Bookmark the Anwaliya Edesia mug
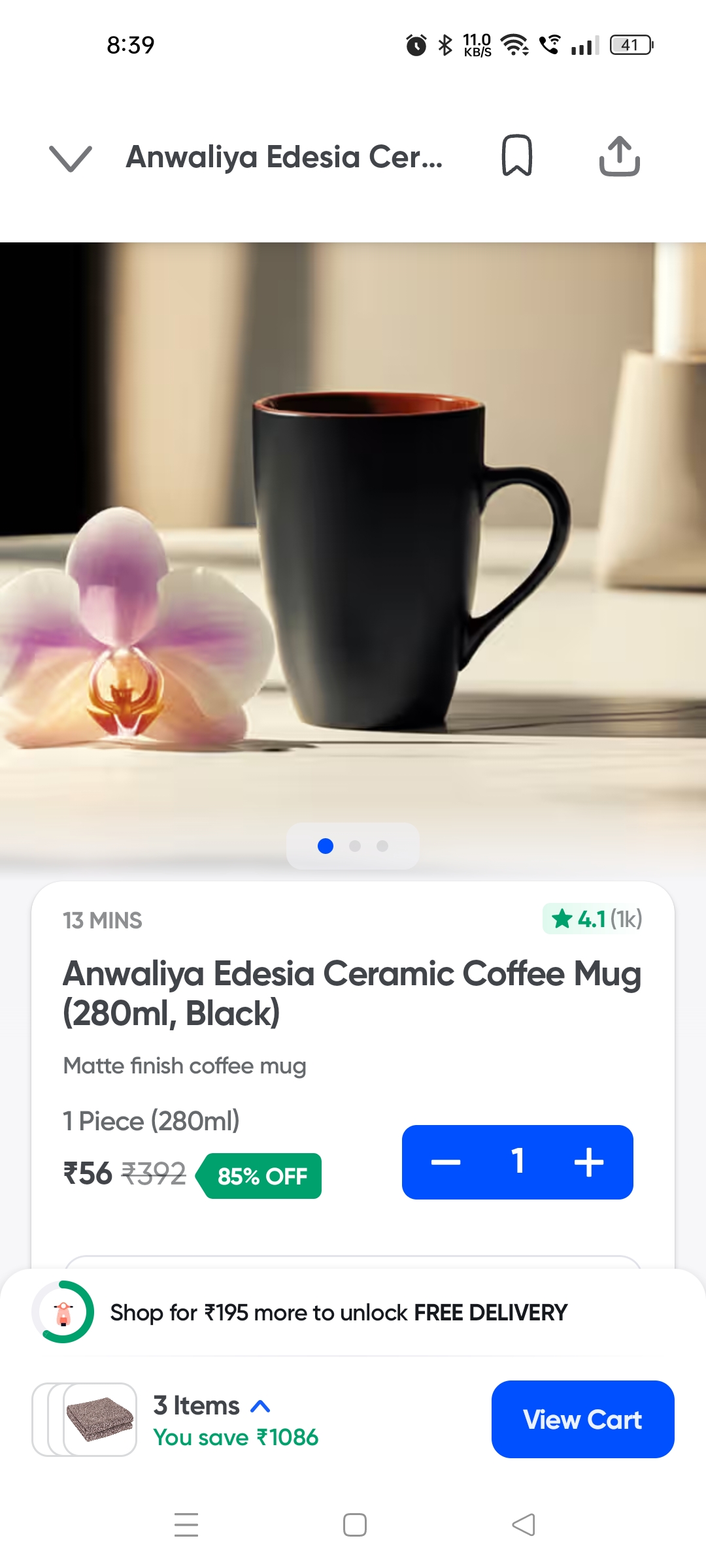This screenshot has height=1568, width=706. [x=516, y=156]
